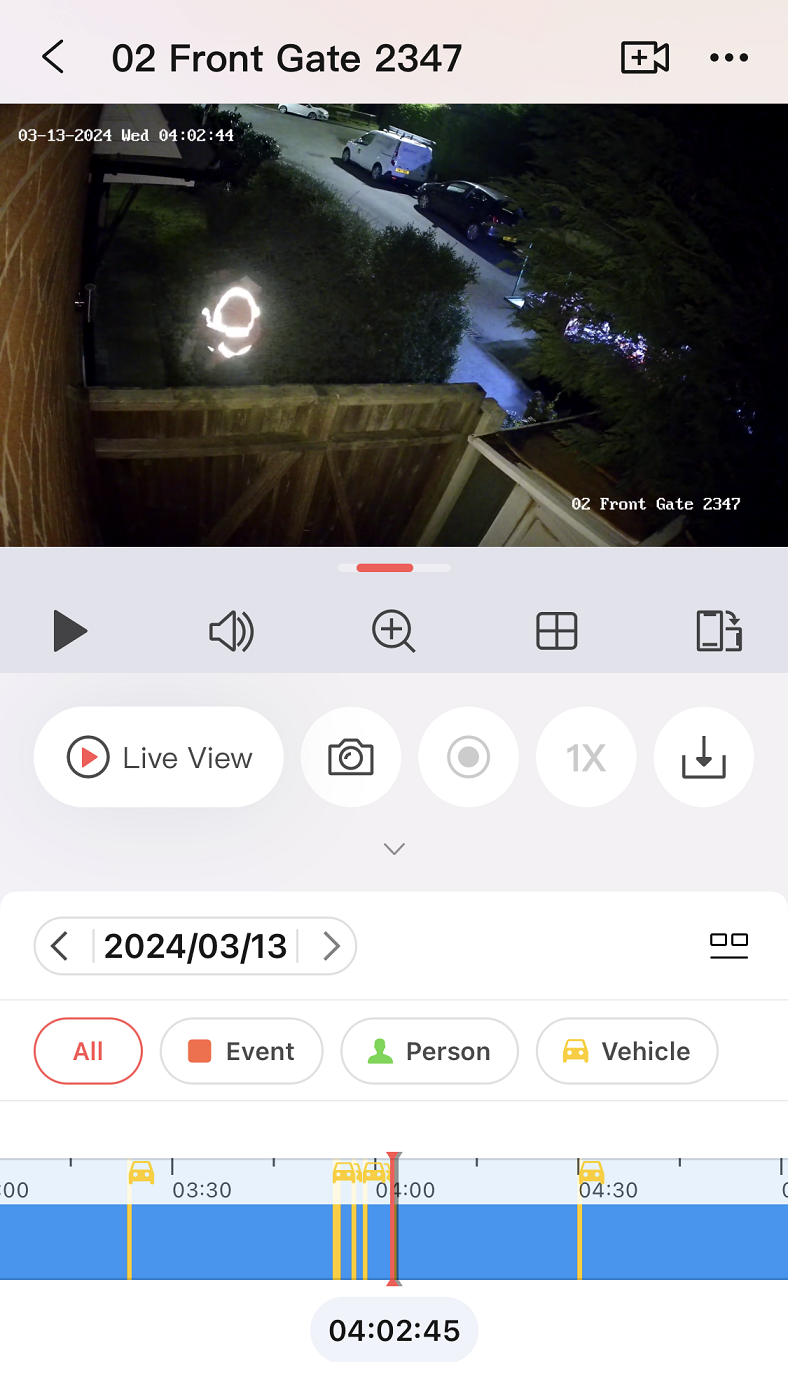
Task: Open the 2024/03/13 date picker
Action: (196, 946)
